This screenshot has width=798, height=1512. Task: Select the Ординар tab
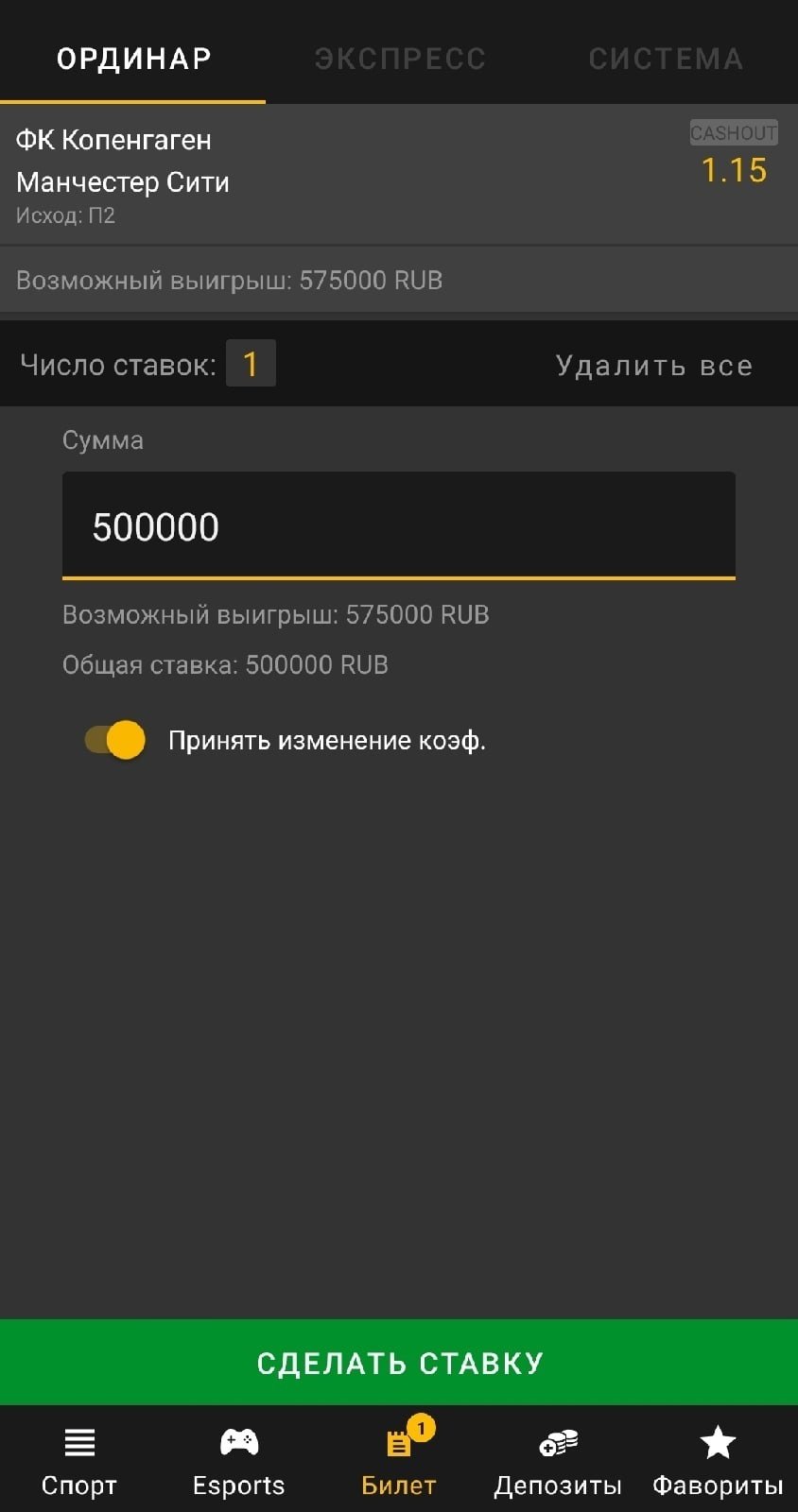133,59
